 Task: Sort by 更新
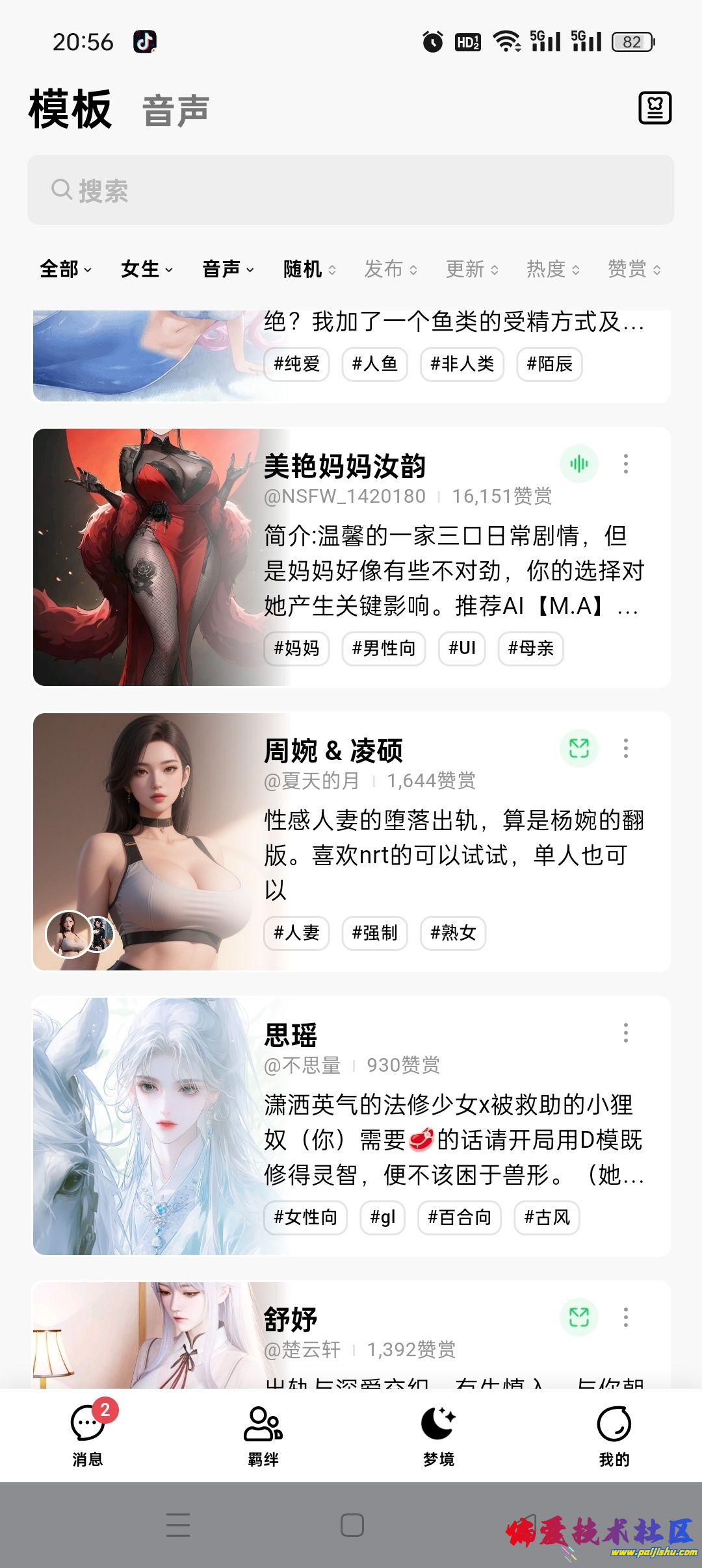point(472,268)
